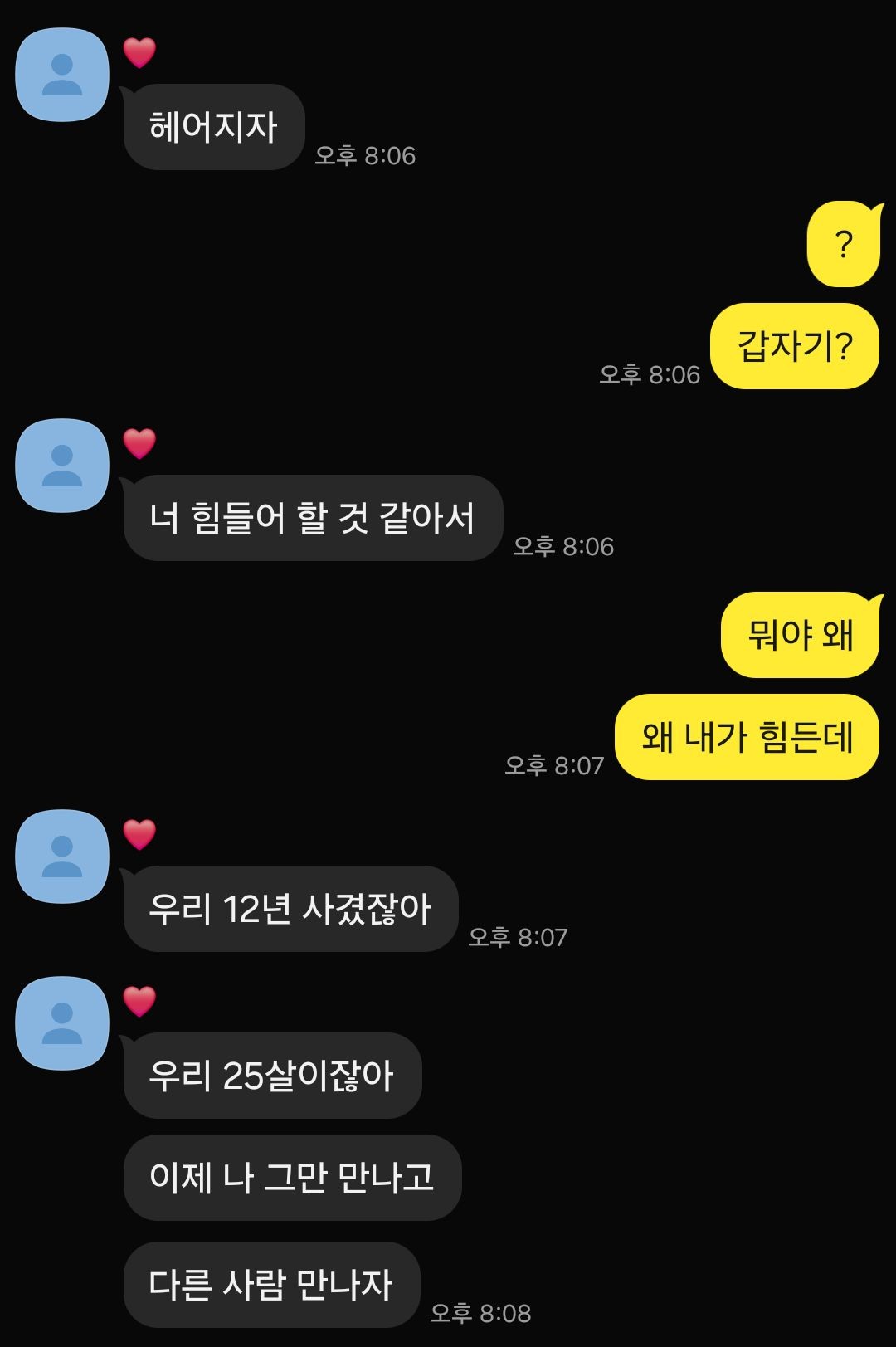Viewport: 896px width, 1347px height.
Task: Click the first 오후 8:06 timestamp
Action: click(367, 155)
